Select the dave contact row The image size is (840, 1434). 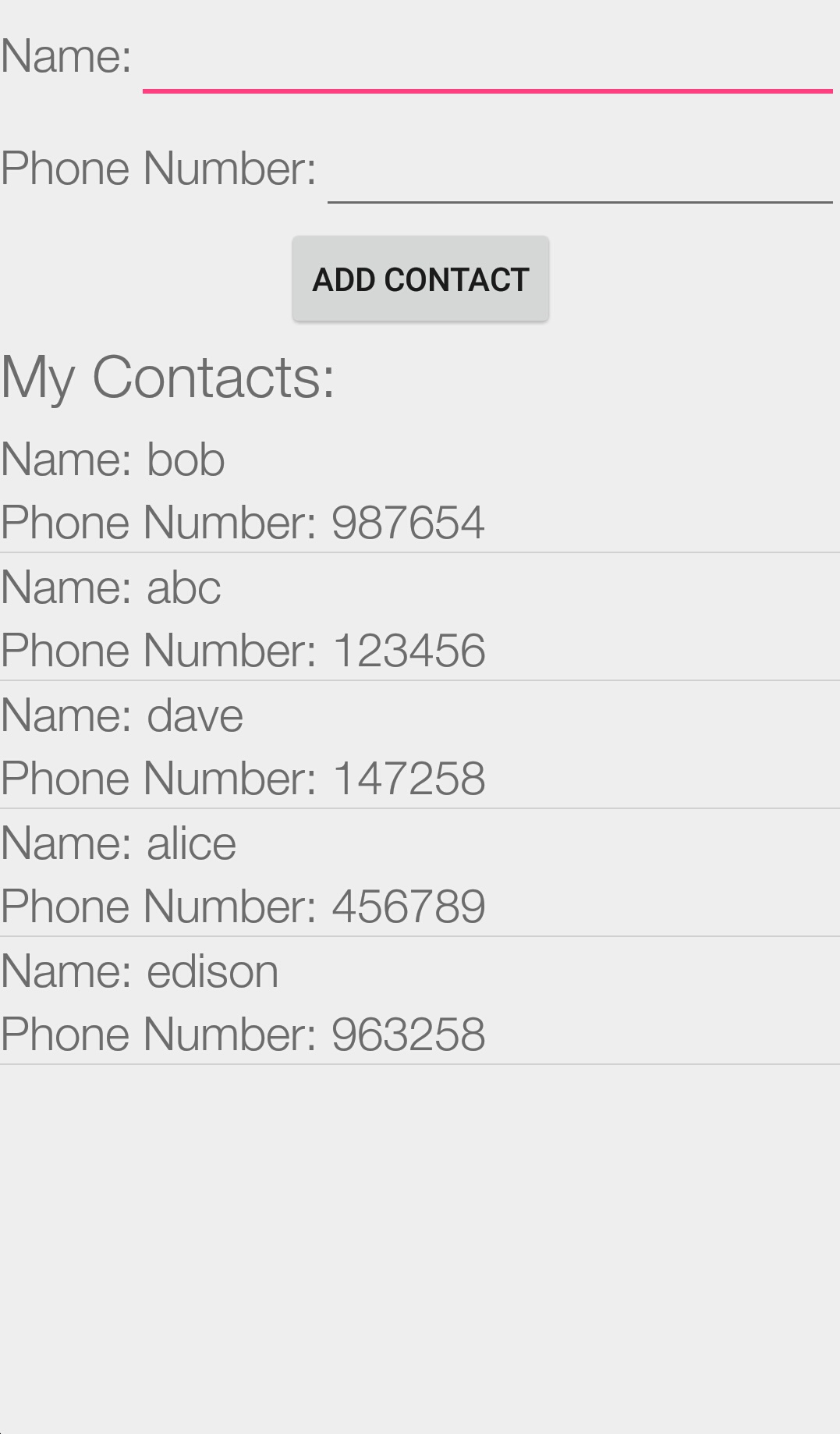coord(420,745)
